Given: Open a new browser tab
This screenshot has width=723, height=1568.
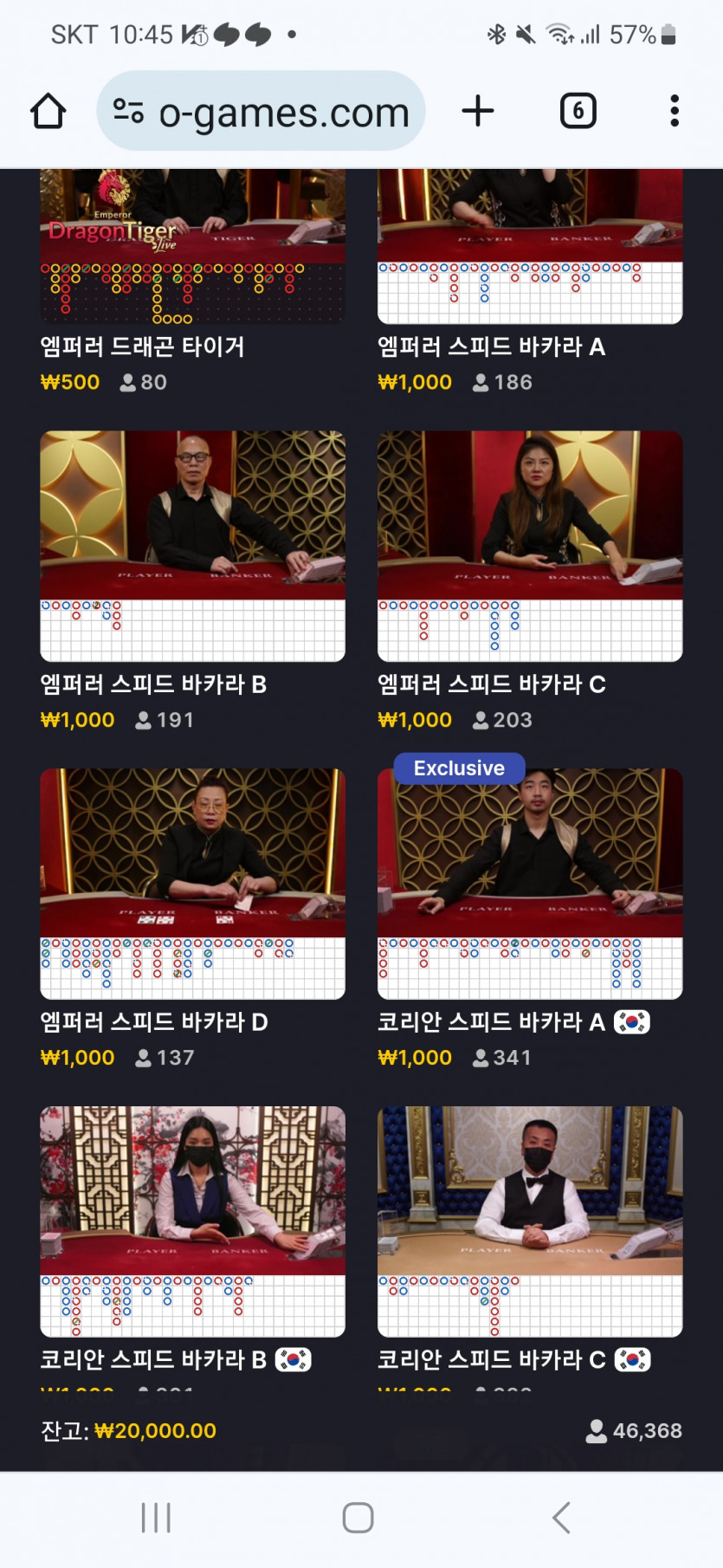Looking at the screenshot, I should tap(478, 111).
